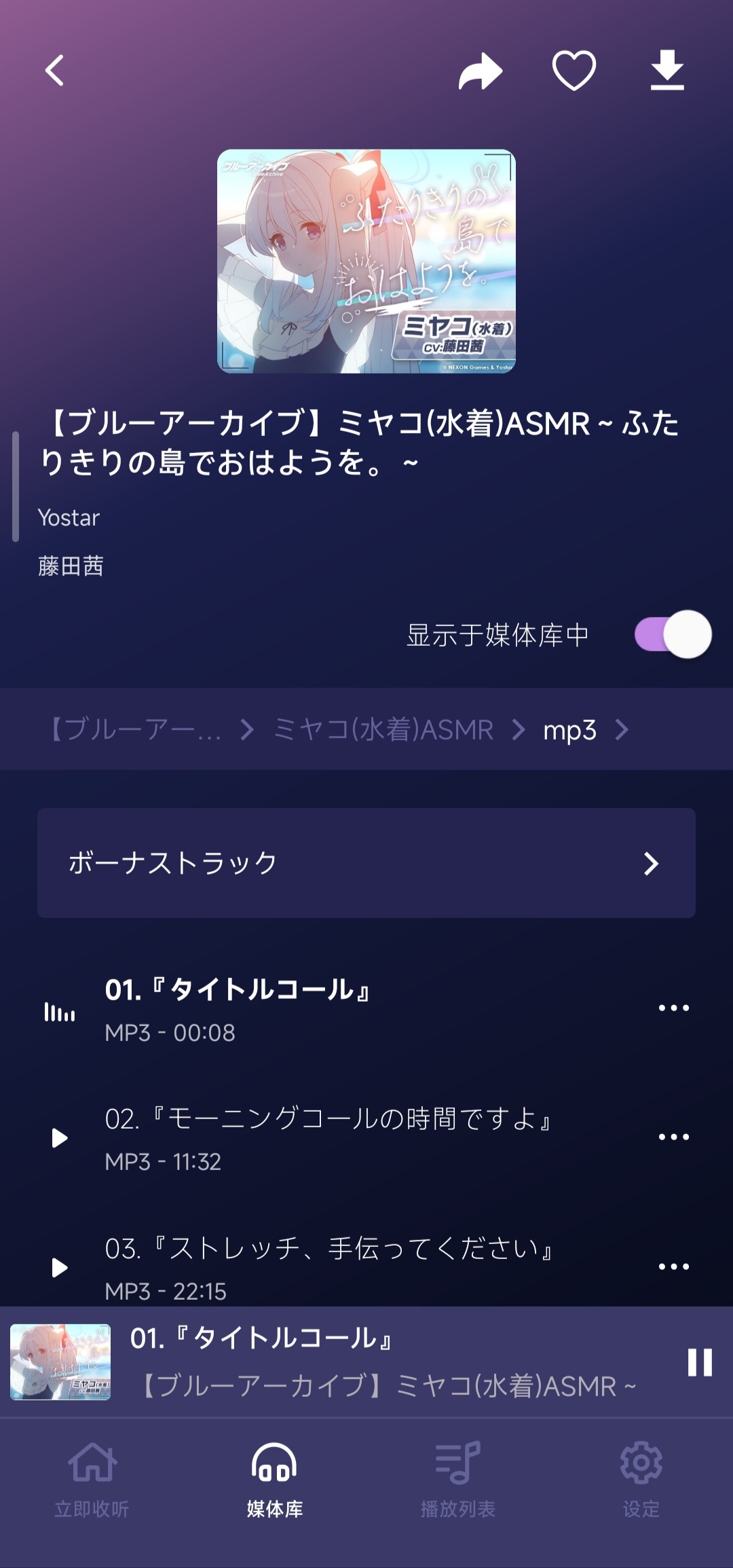Viewport: 733px width, 1568px height.
Task: Open the options menu for track 01
Action: coord(673,1006)
